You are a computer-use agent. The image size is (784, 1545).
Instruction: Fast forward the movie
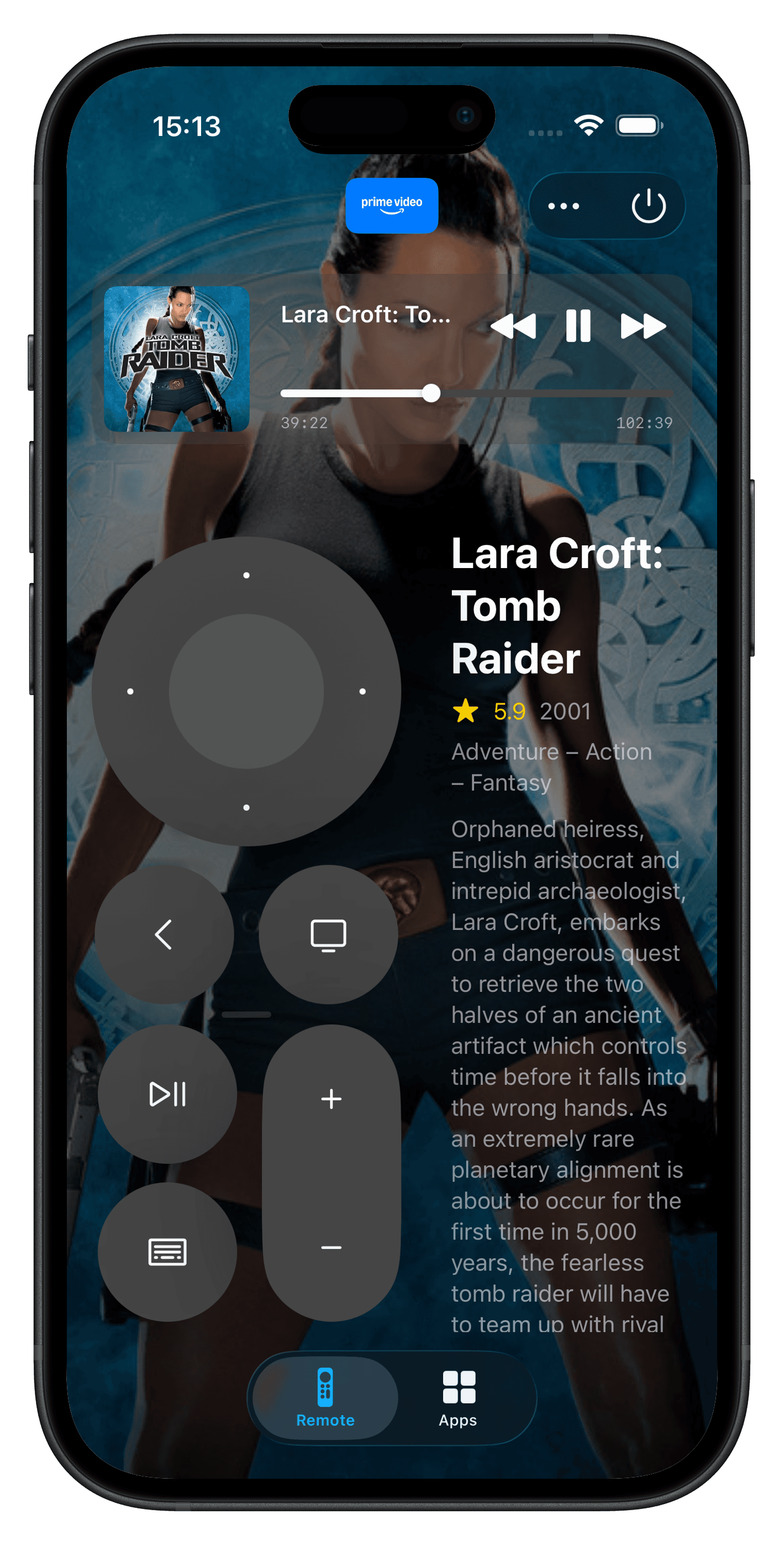(x=643, y=326)
